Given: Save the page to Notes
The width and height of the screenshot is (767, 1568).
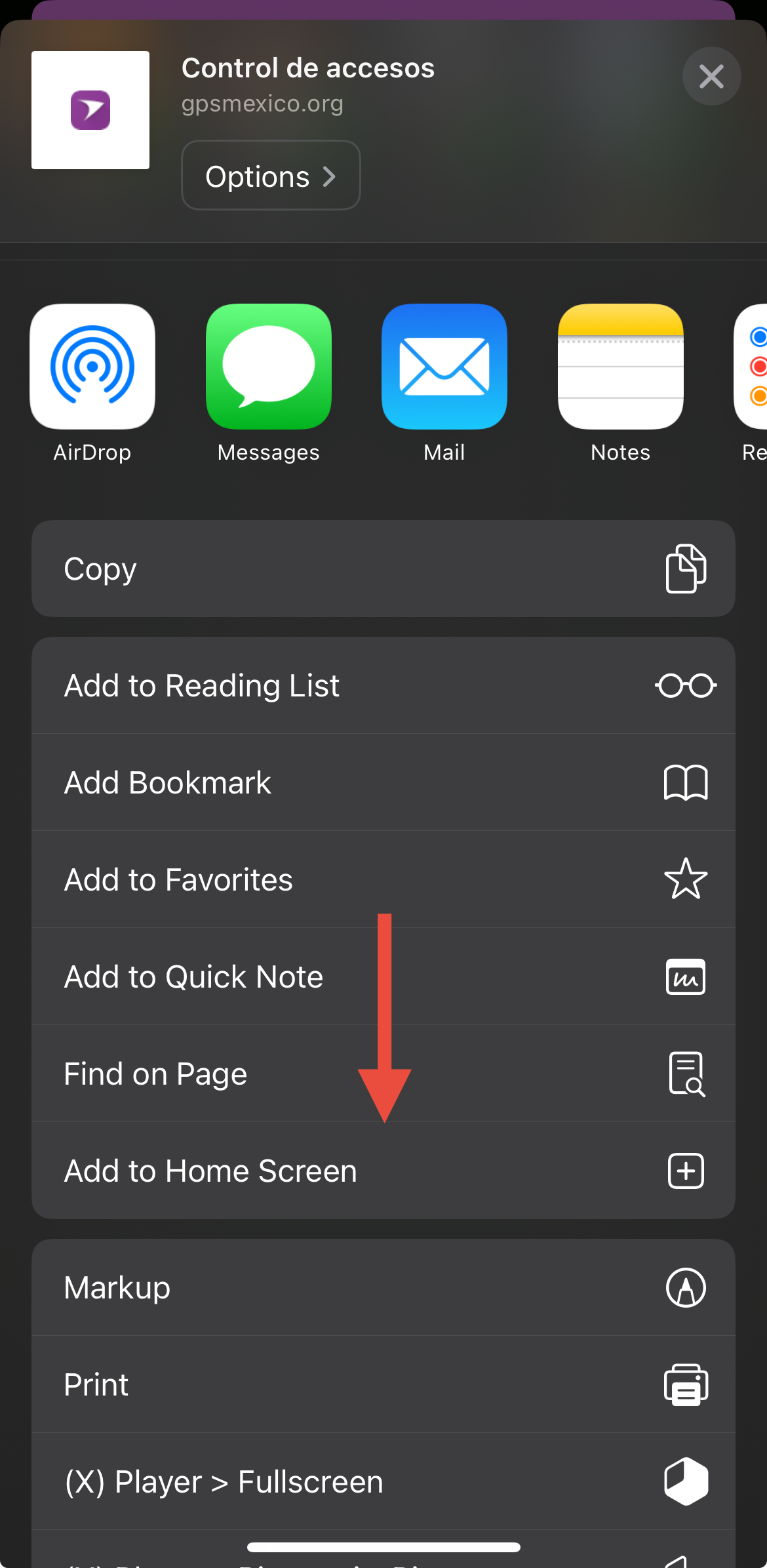Looking at the screenshot, I should click(620, 367).
